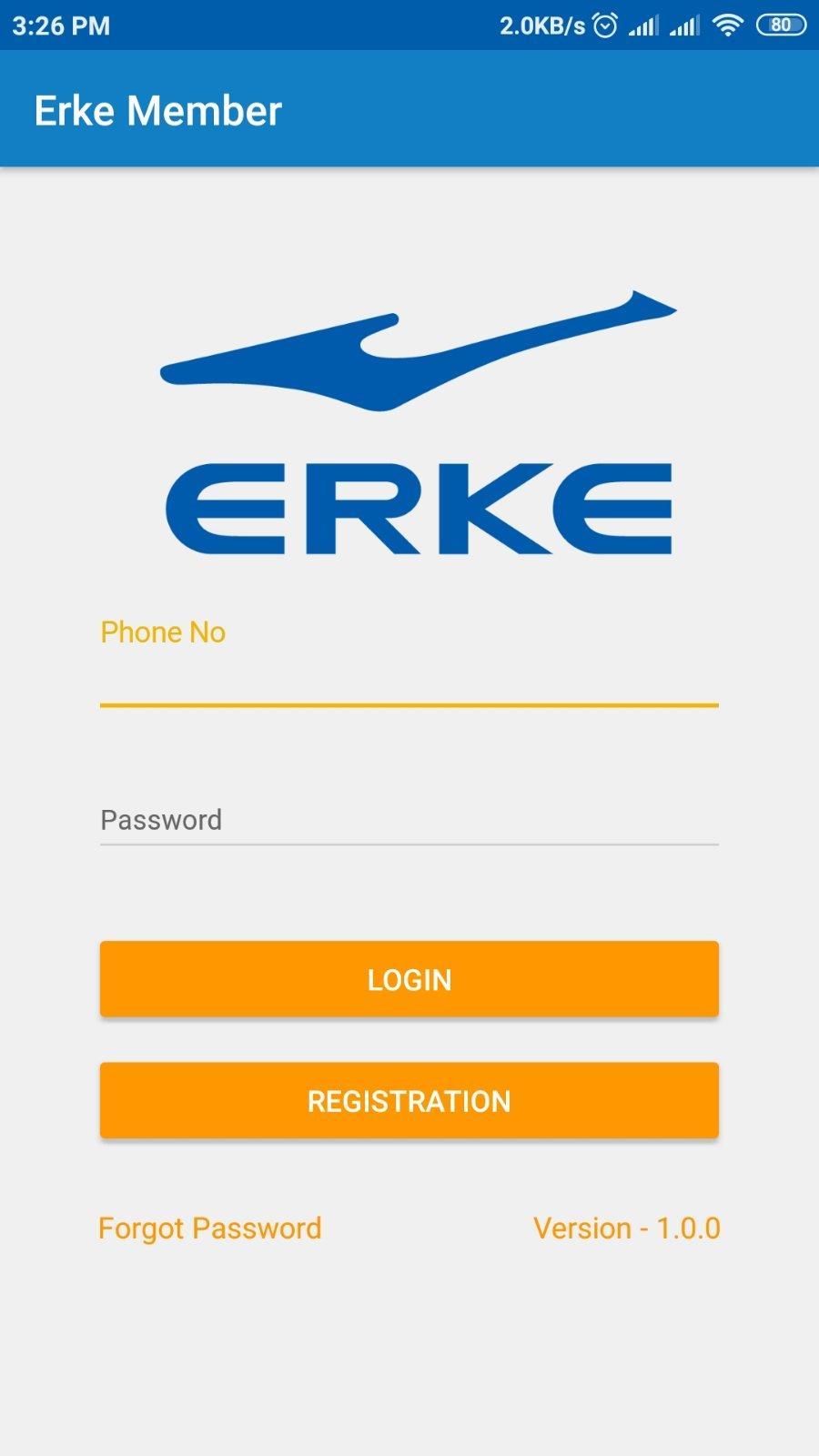Log in with the LOGIN button
Screen dimensions: 819x1456
(x=409, y=979)
